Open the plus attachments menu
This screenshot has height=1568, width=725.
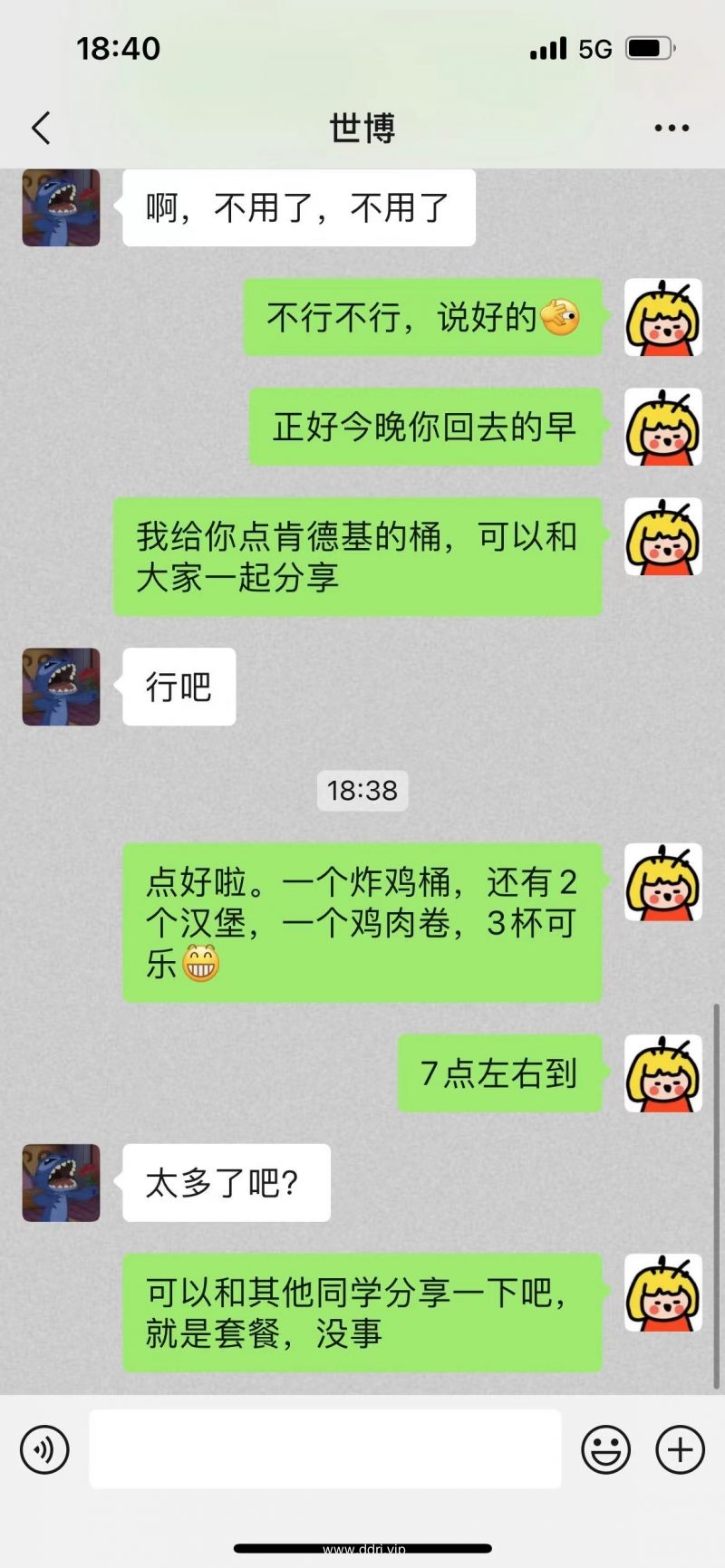pyautogui.click(x=680, y=1450)
